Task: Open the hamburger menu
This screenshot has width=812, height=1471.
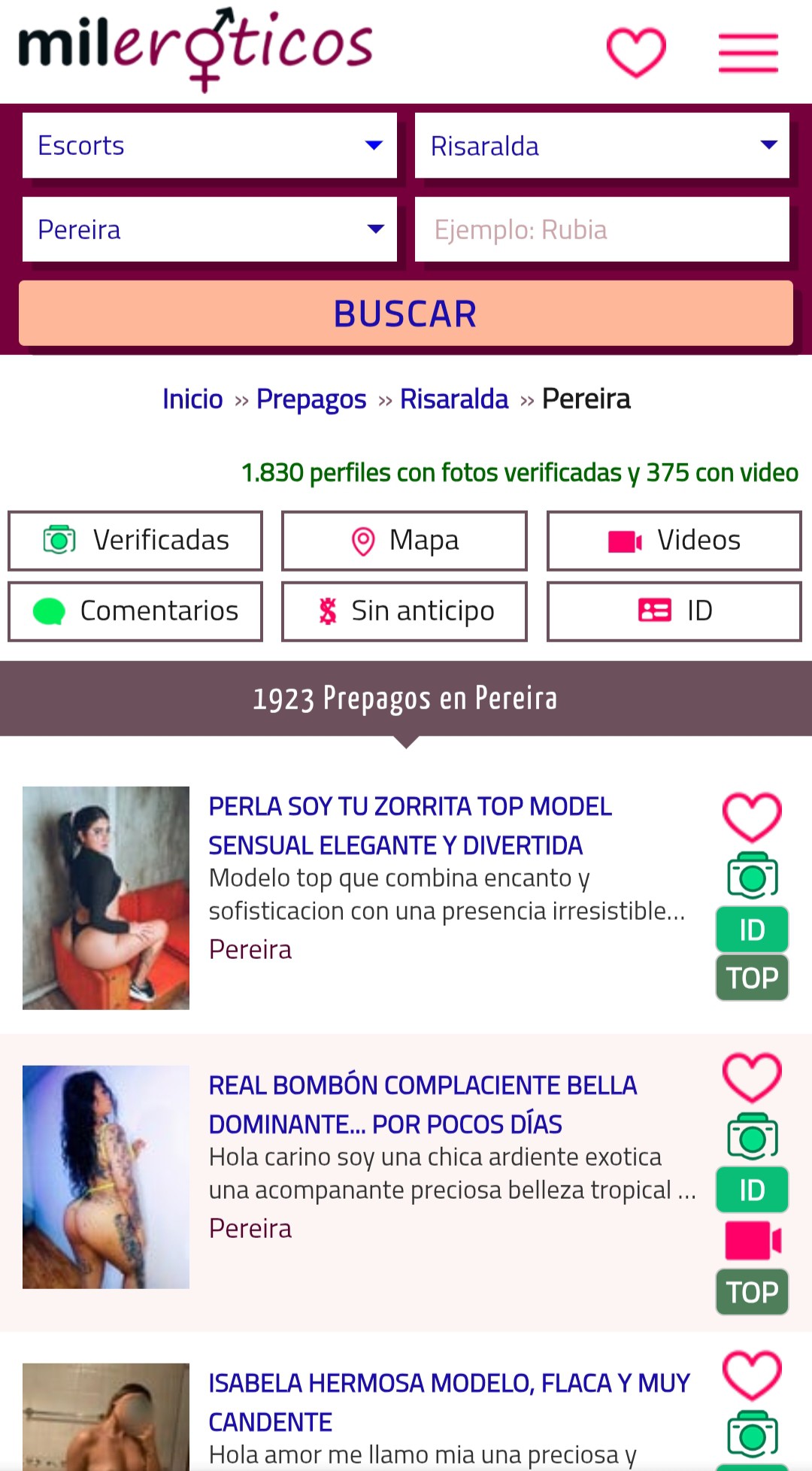Action: [x=748, y=53]
